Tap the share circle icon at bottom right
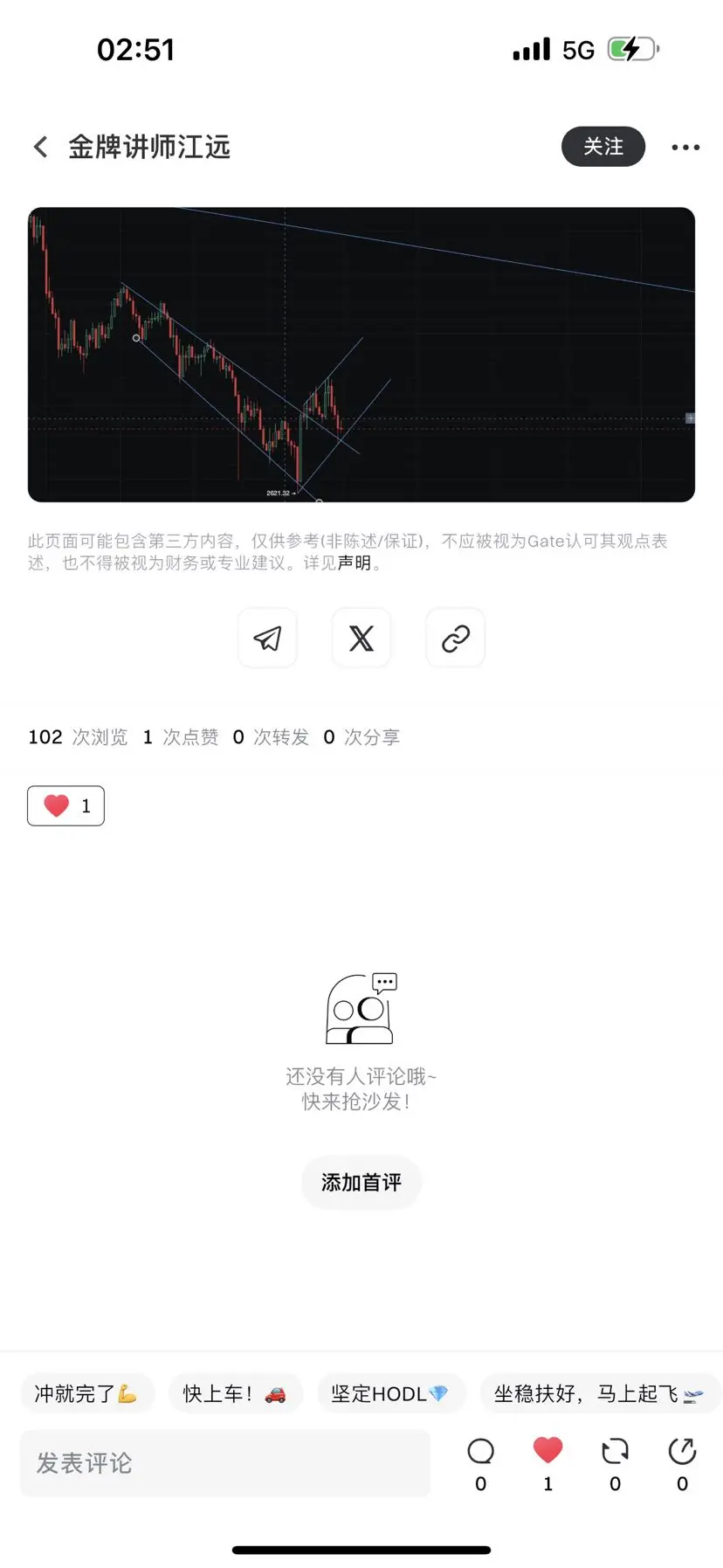This screenshot has width=723, height=1568. click(681, 1450)
